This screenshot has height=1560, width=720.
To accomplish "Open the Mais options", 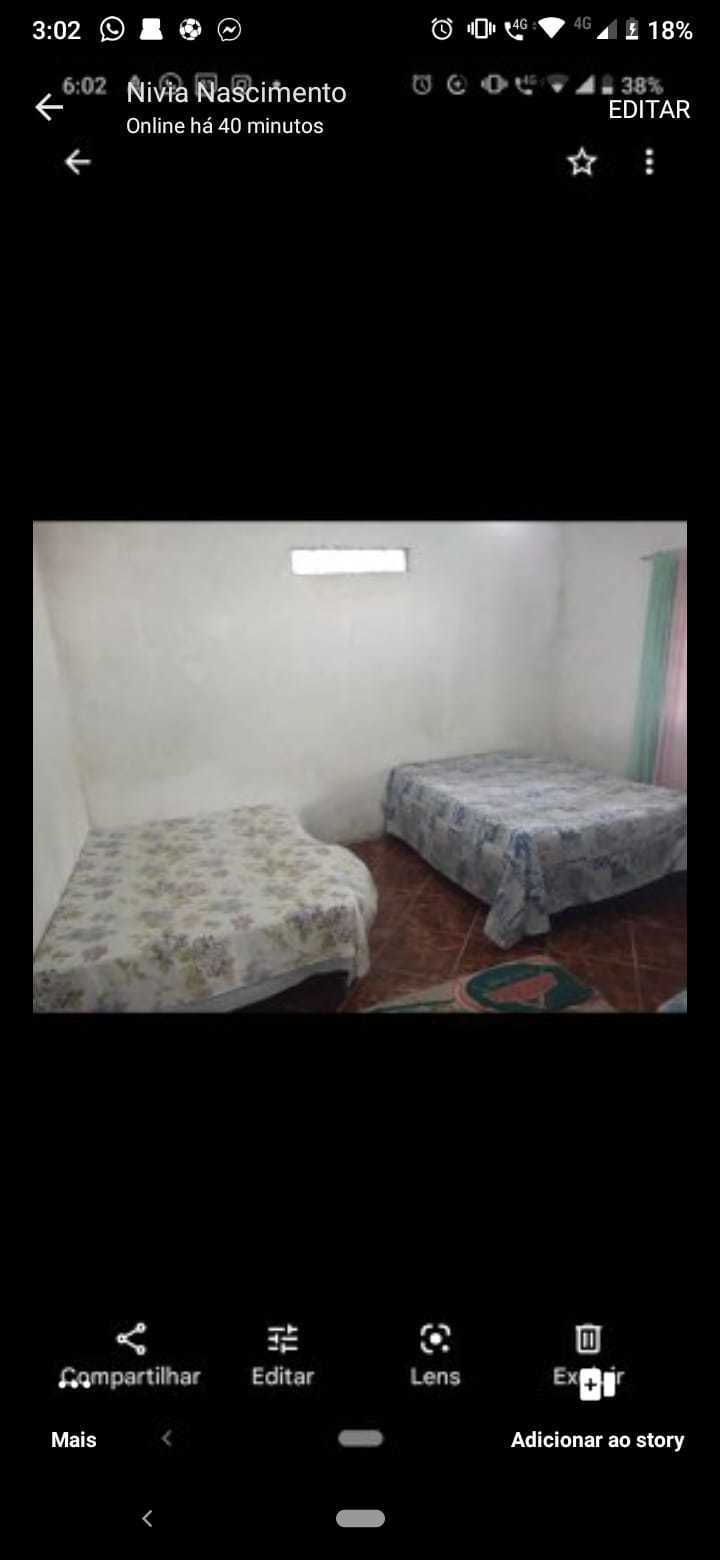I will point(74,1440).
